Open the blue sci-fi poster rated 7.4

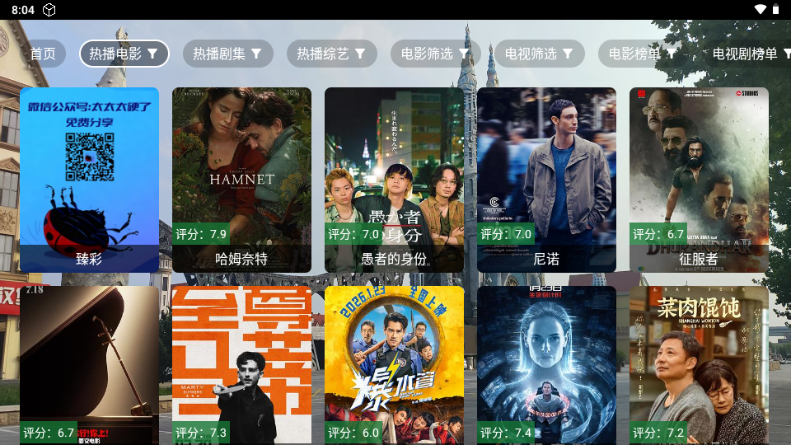click(x=546, y=365)
